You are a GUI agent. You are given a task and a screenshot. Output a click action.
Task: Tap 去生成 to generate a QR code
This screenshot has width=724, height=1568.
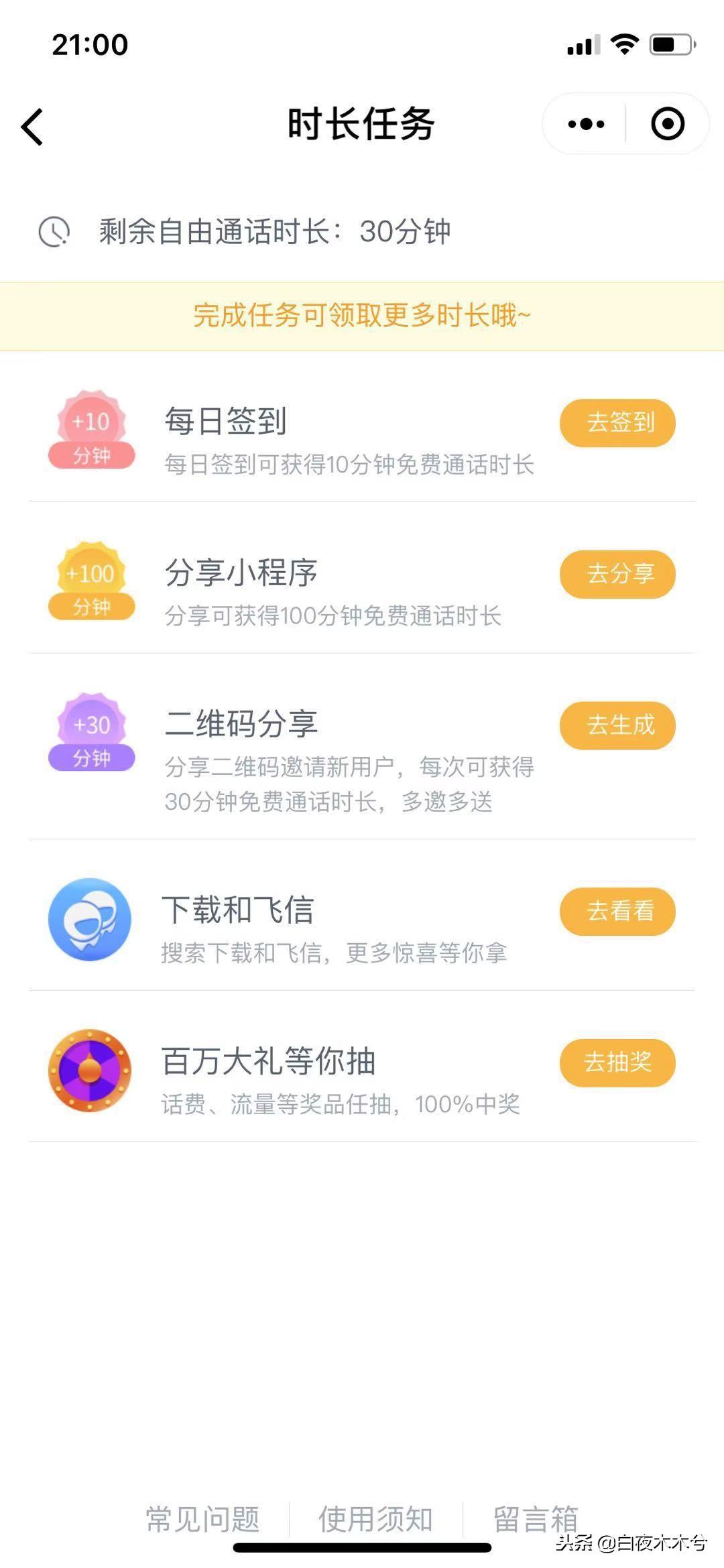pos(617,726)
